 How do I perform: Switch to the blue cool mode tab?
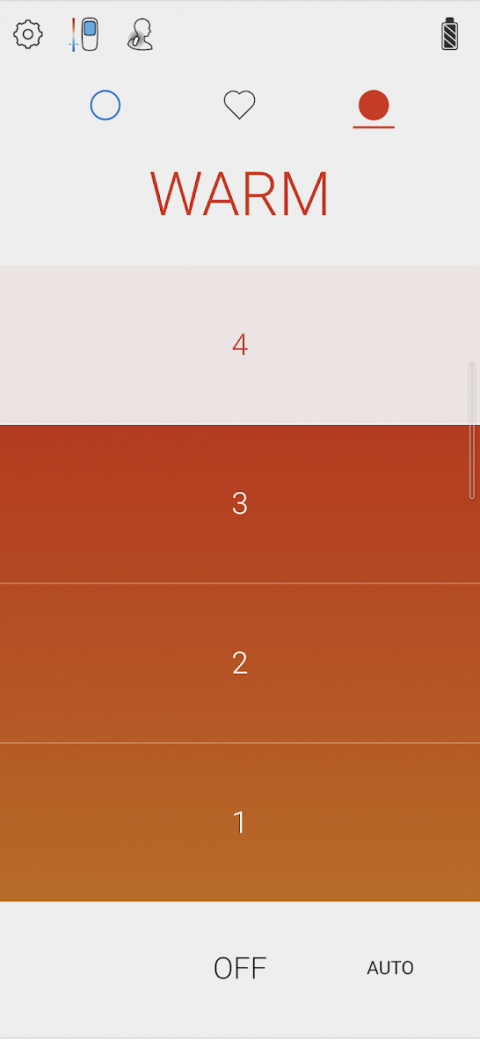point(105,105)
